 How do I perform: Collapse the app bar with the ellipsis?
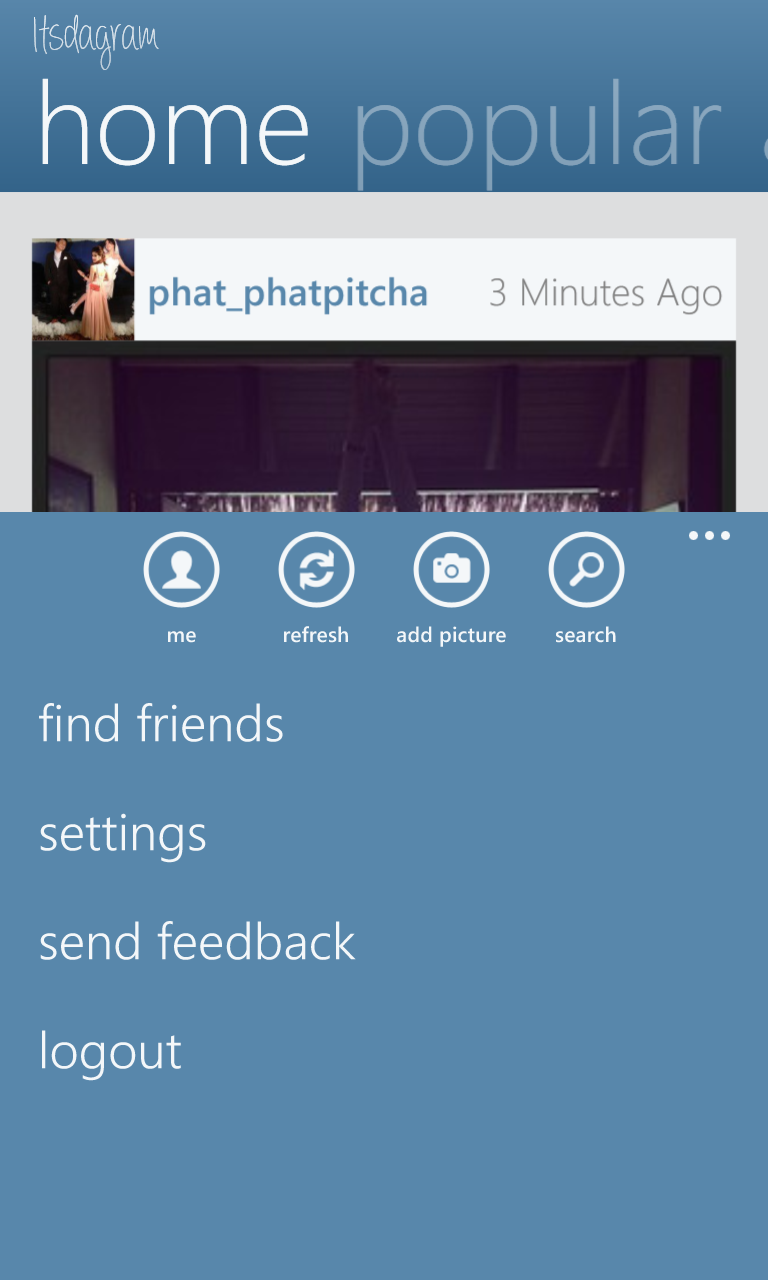[x=709, y=536]
